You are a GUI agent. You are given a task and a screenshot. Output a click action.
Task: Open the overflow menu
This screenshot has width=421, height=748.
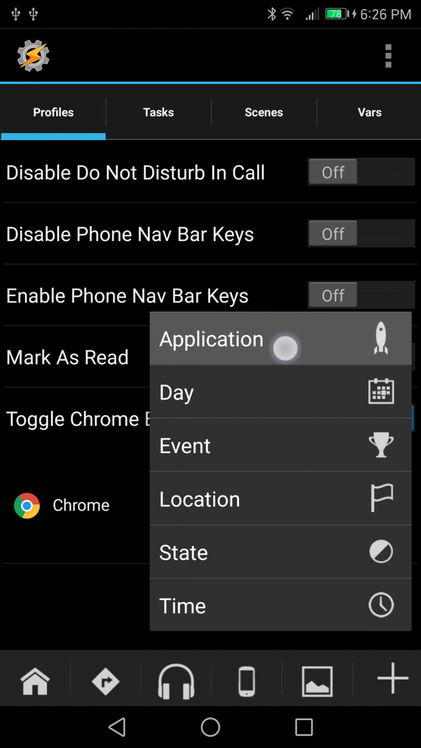coord(388,56)
